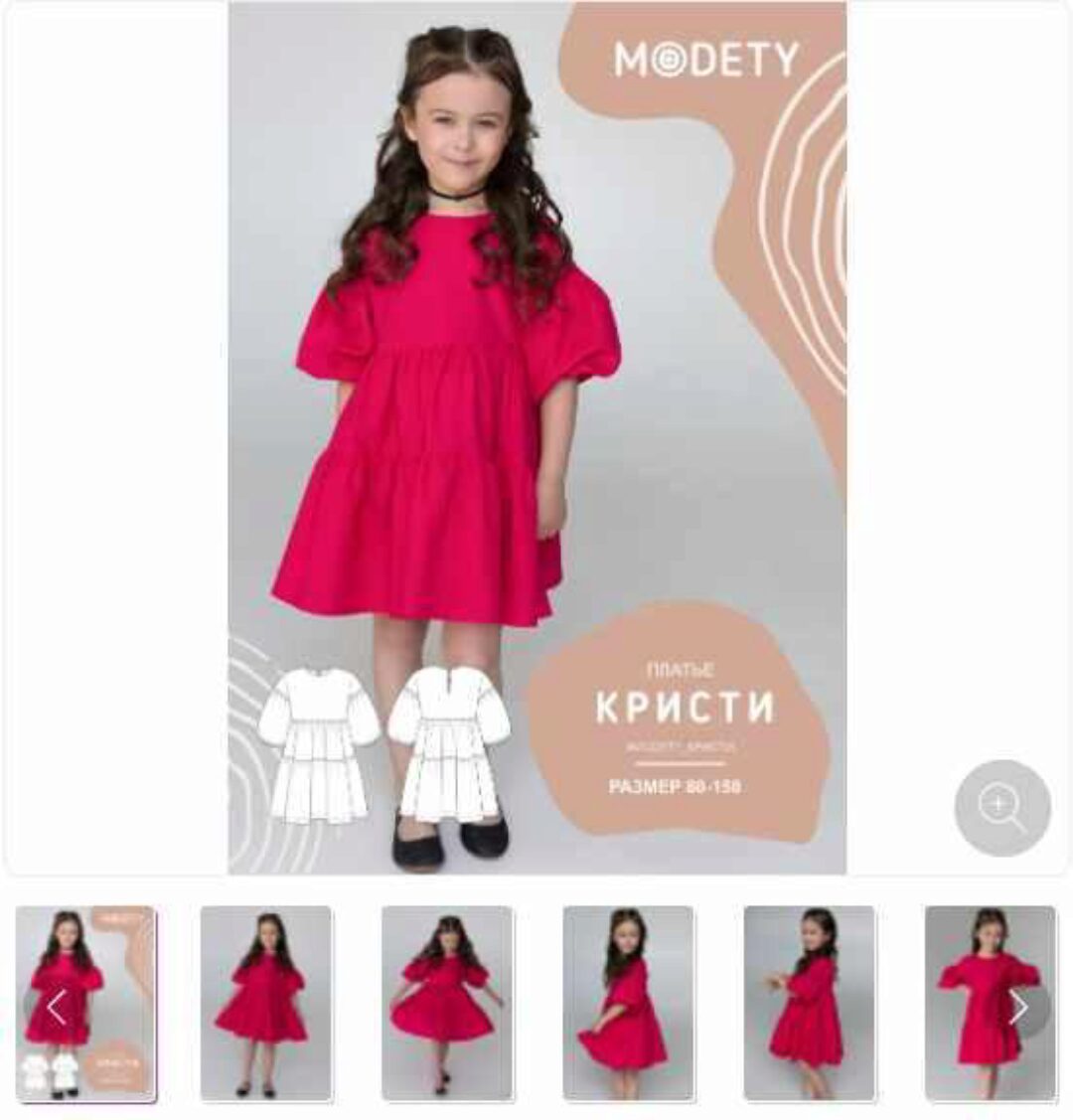Select the second thumbnail, girl standing front view

[x=266, y=1003]
